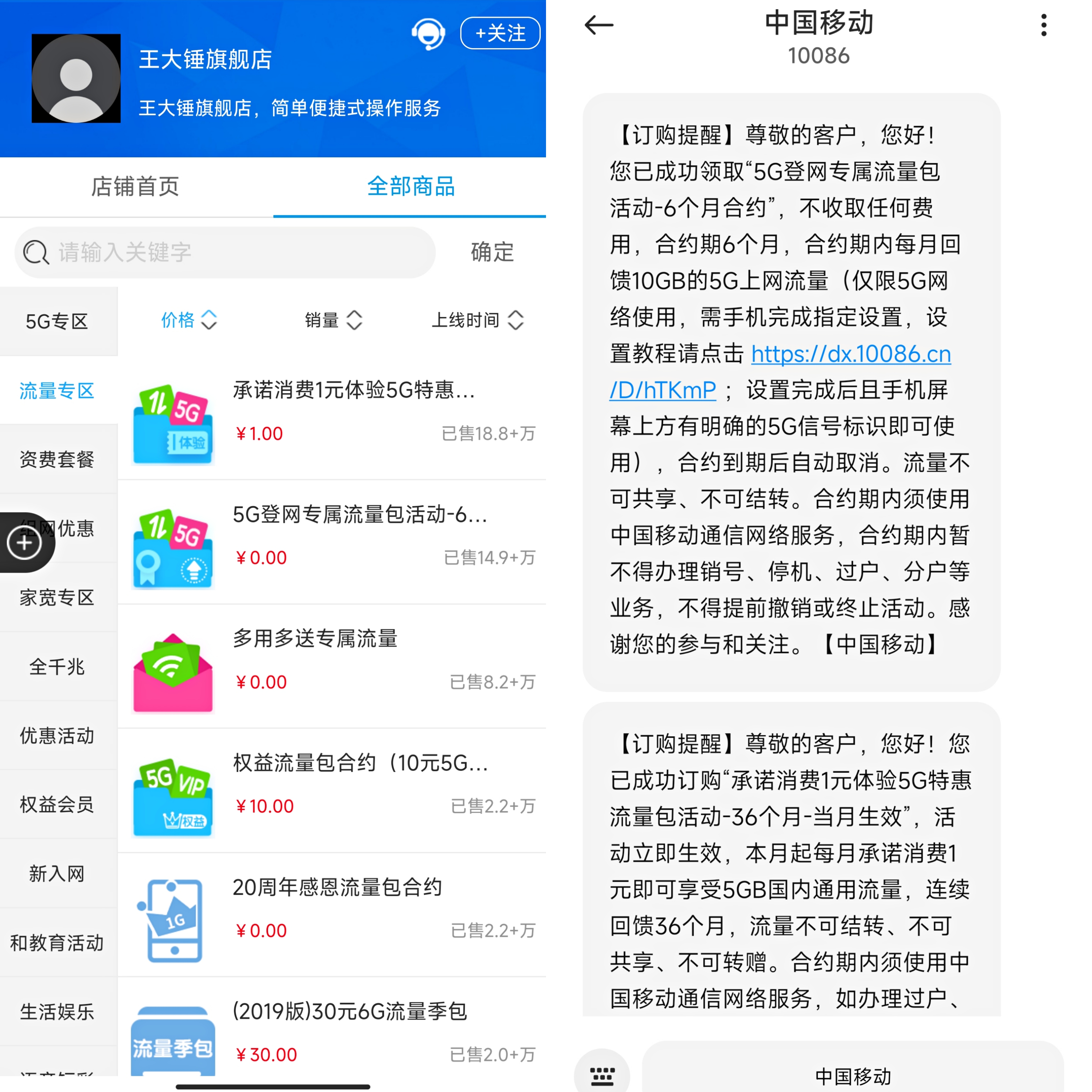Viewport: 1092px width, 1092px height.
Task: Tap the floating plus button
Action: [24, 543]
